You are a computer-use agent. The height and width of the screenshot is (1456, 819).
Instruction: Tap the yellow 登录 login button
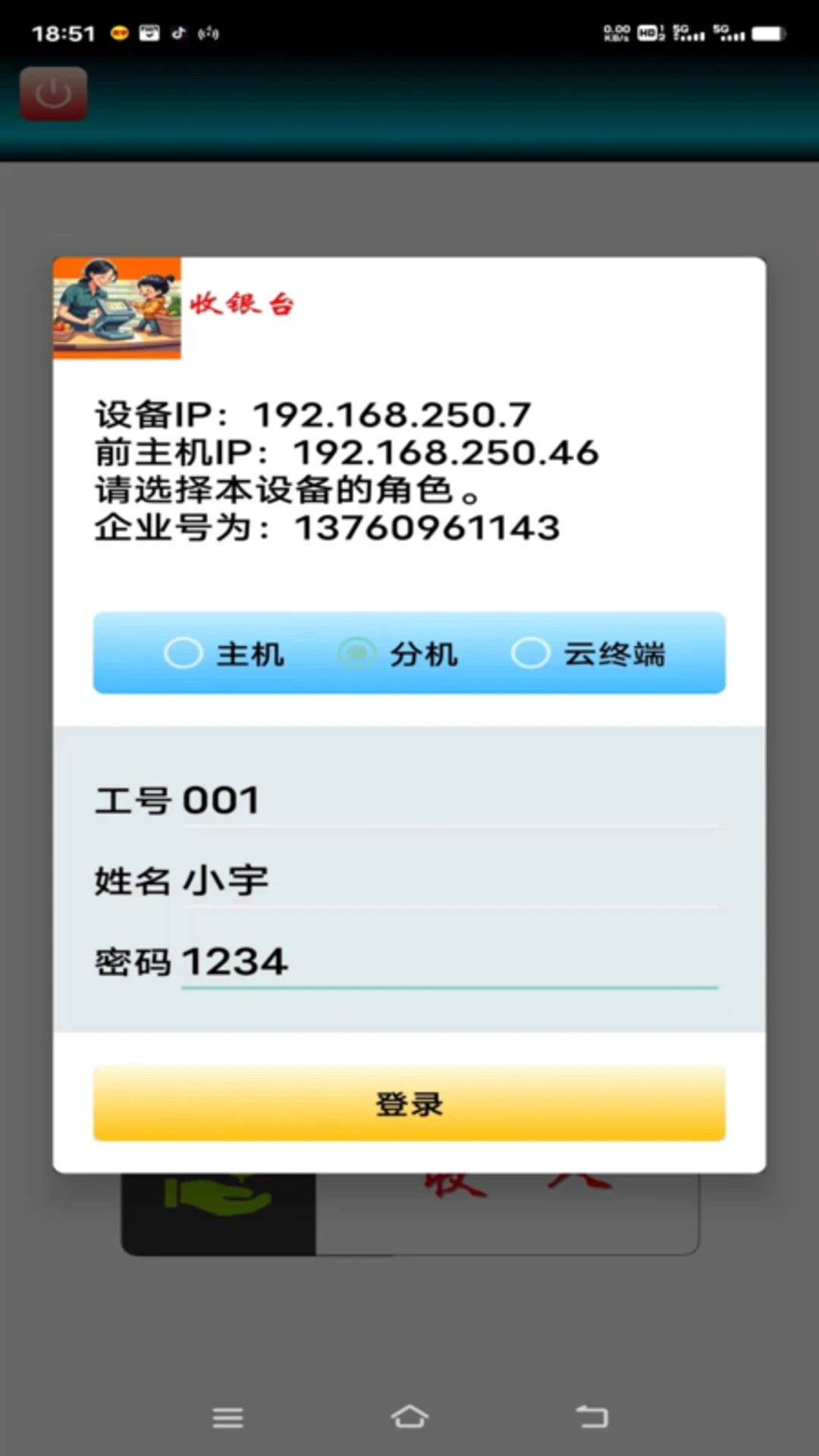[x=408, y=1104]
